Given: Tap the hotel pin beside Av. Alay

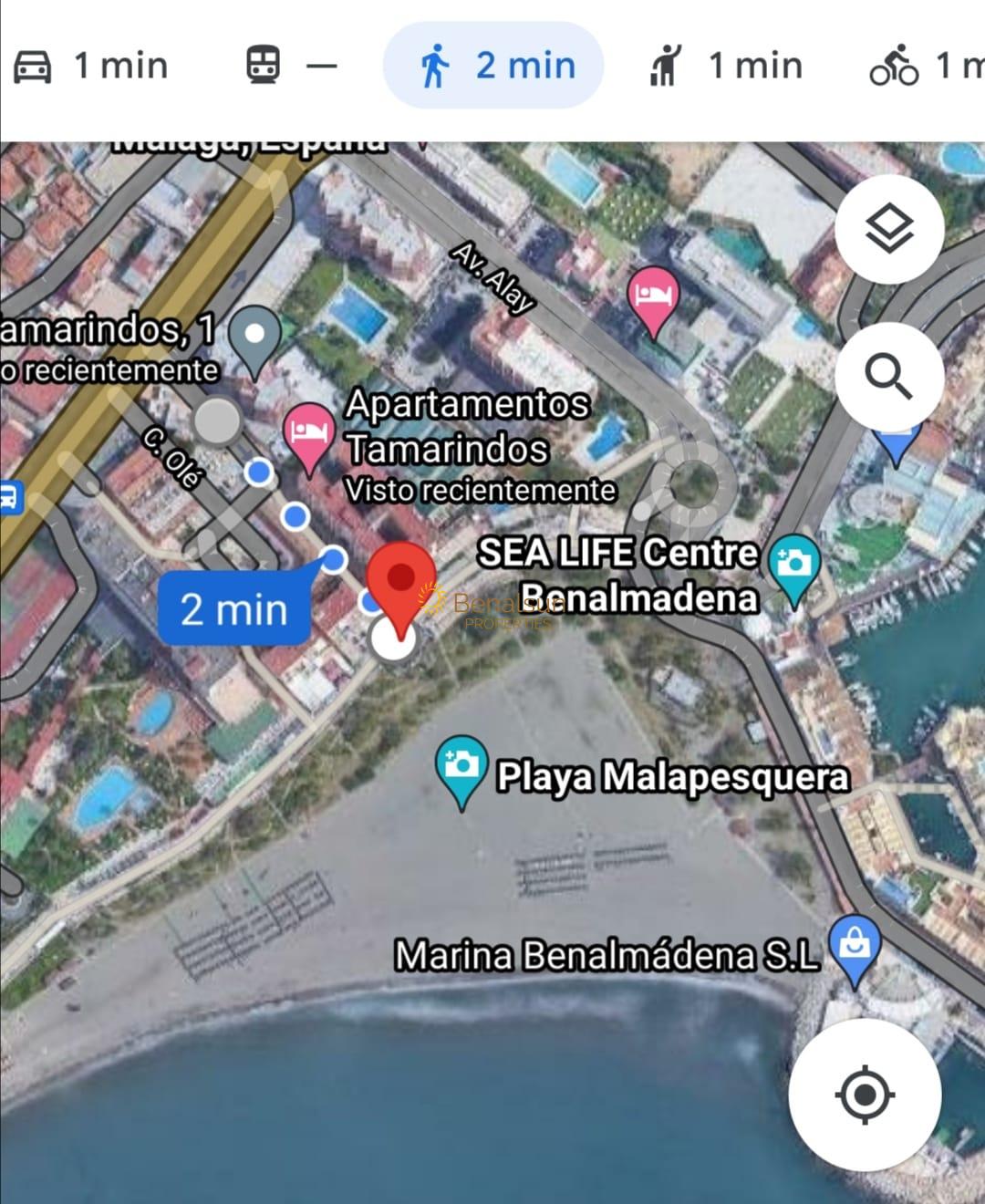Looking at the screenshot, I should 654,297.
